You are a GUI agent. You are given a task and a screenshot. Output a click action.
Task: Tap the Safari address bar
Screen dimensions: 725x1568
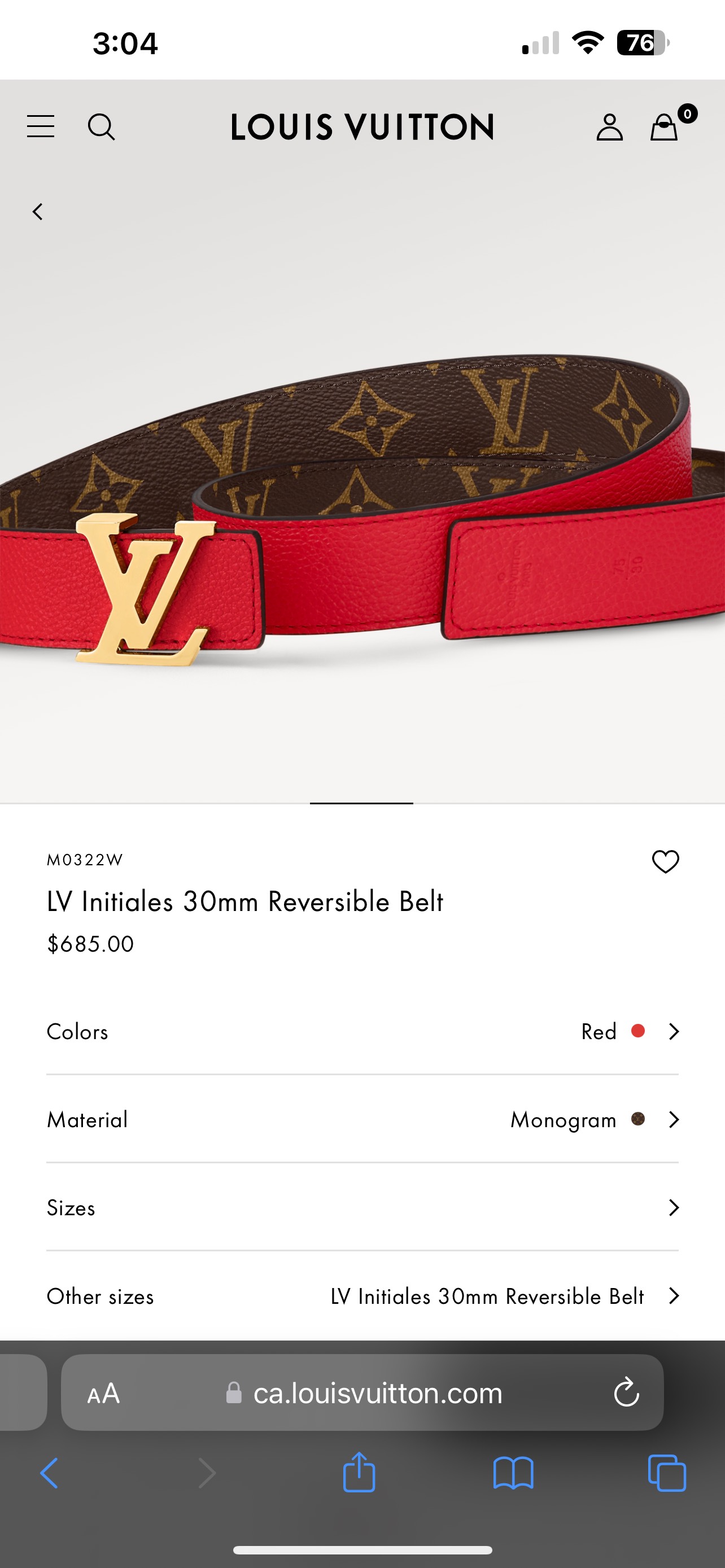(377, 1393)
